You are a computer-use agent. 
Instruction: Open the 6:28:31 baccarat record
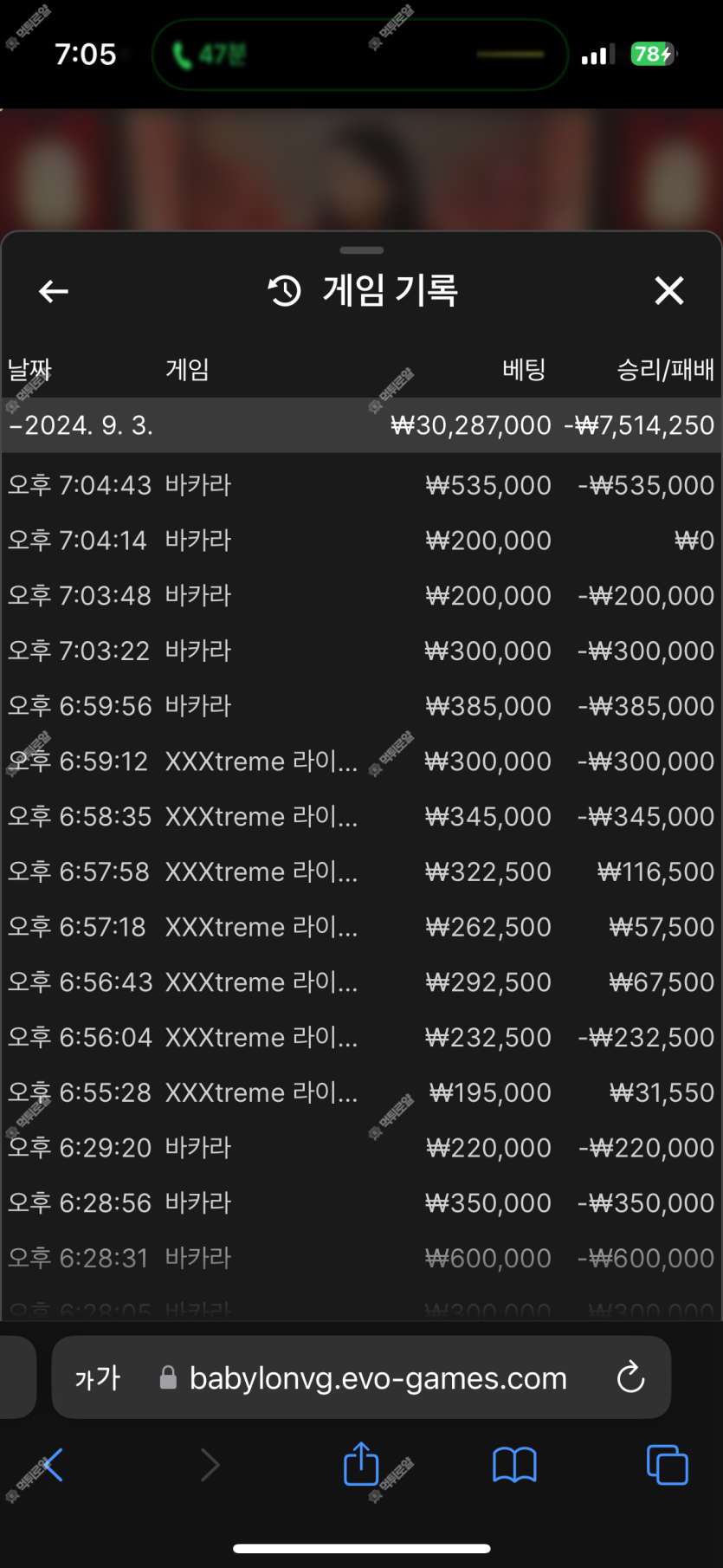(362, 1258)
